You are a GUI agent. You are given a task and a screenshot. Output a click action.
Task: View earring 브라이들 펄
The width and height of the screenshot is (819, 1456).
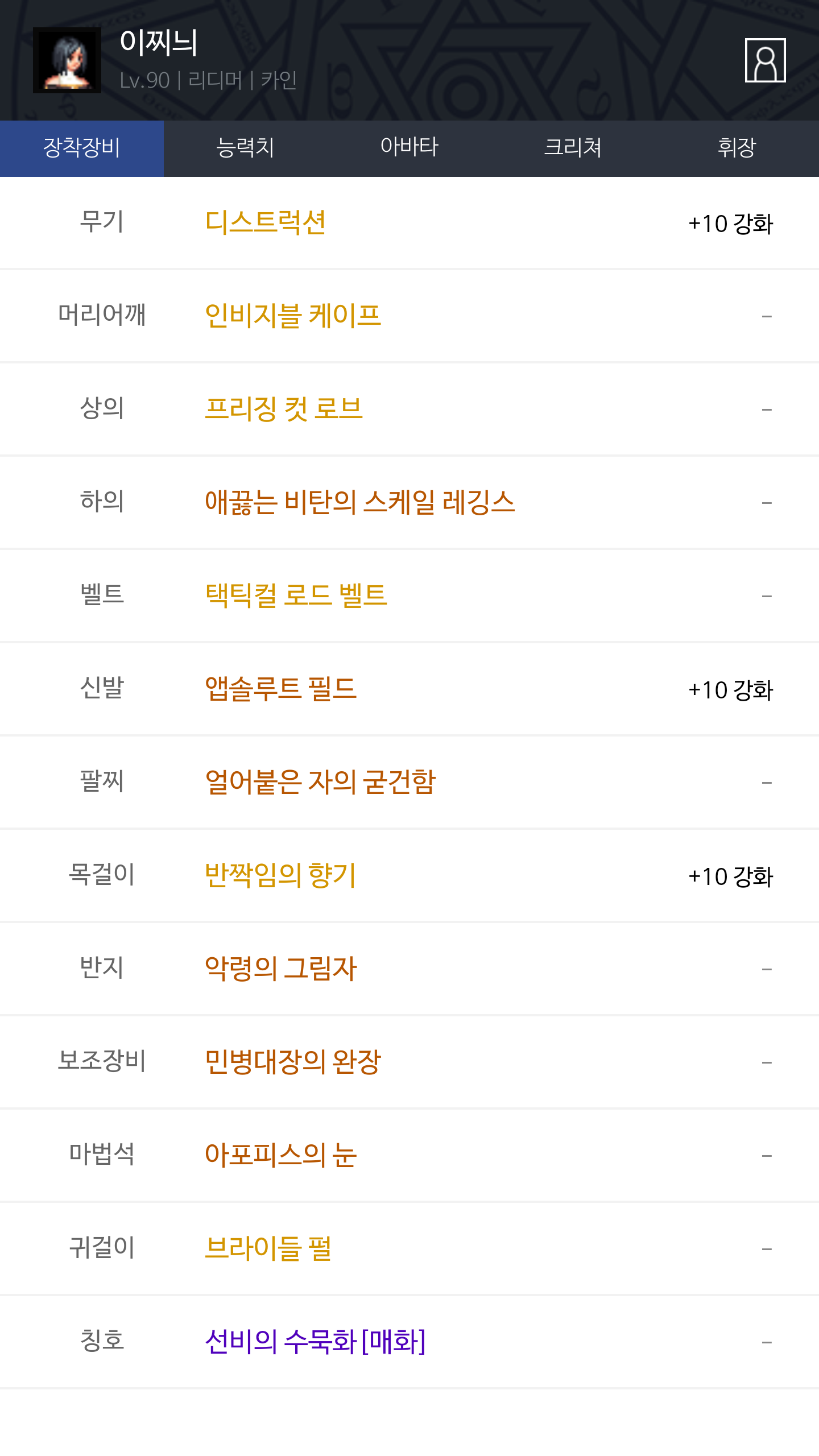(x=268, y=1248)
